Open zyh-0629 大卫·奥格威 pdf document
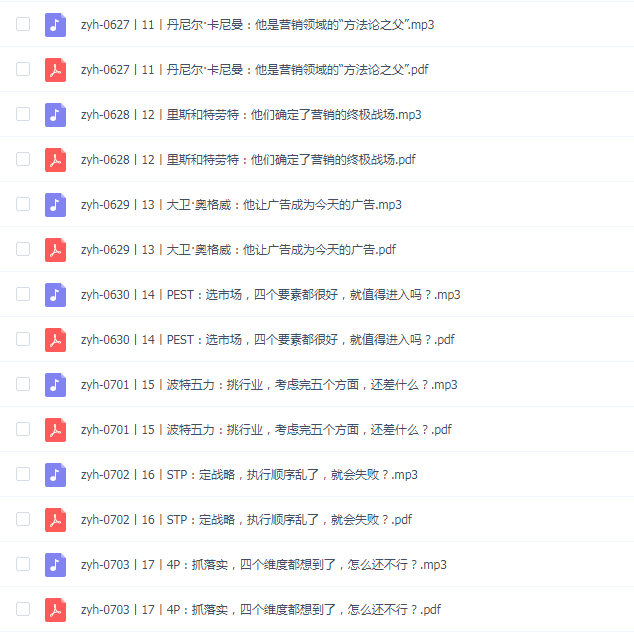Viewport: 634px width, 632px height. pos(238,249)
